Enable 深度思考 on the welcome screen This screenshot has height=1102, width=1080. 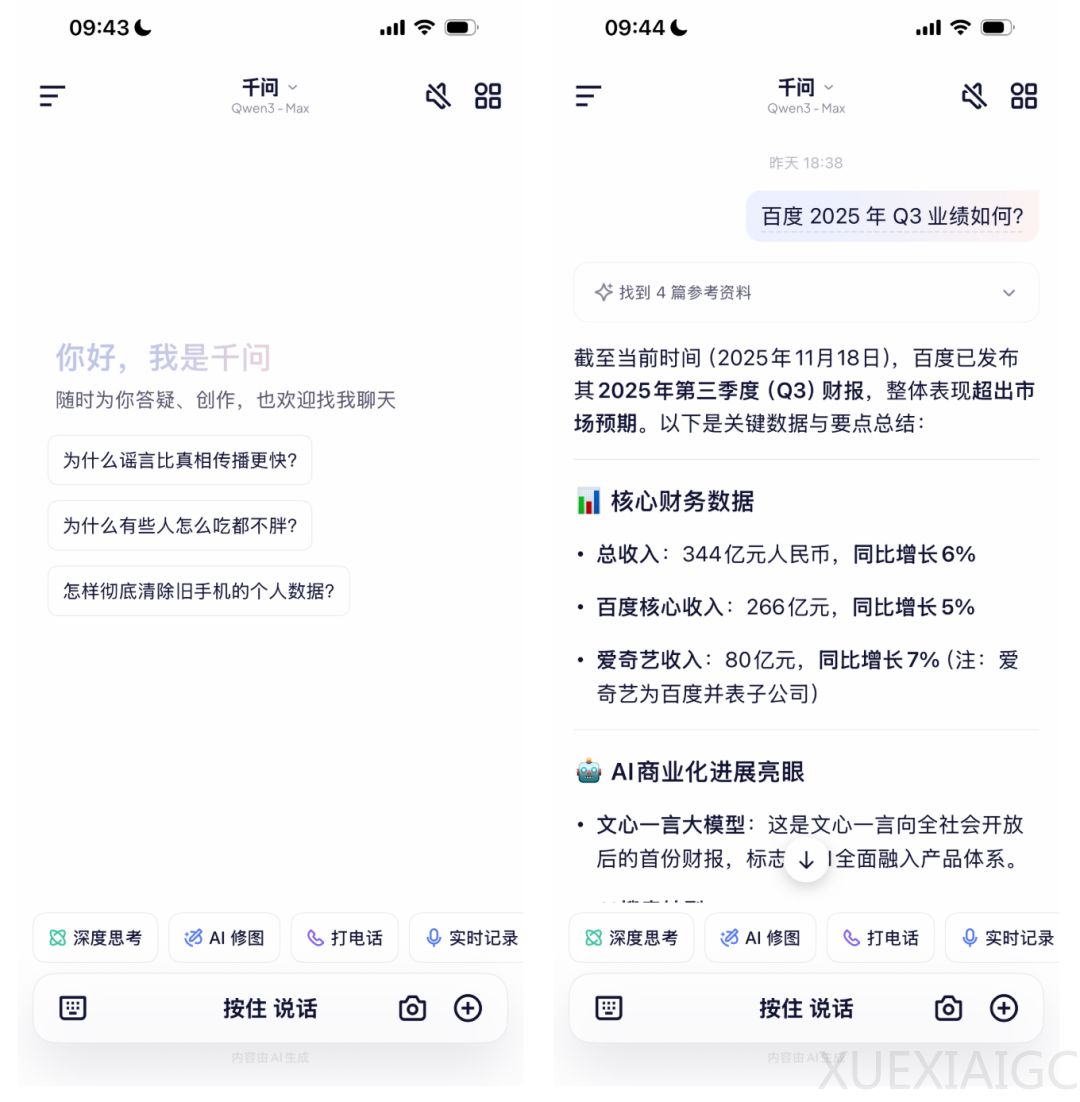tap(96, 938)
